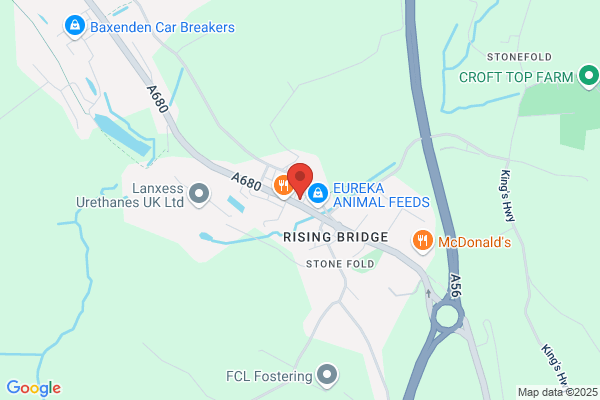Open the Baxenden Car Breakers map pin
Screen dimensions: 600x400
(75, 27)
